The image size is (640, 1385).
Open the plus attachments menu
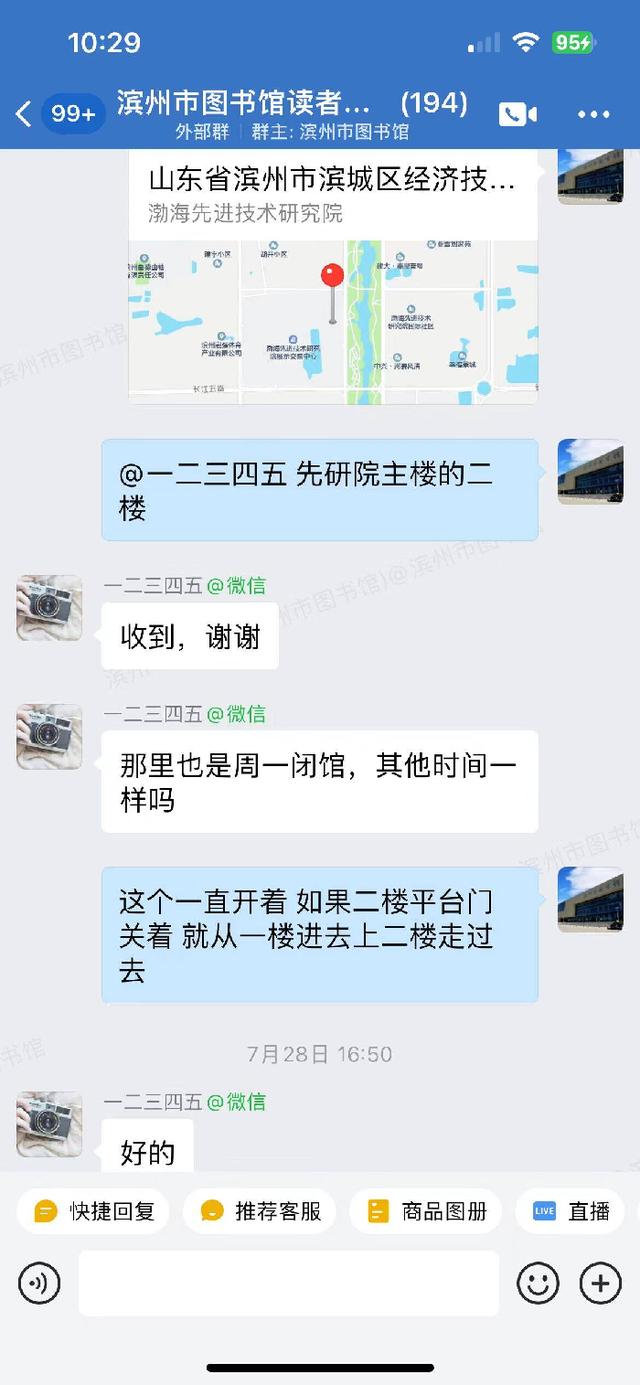pos(600,1283)
